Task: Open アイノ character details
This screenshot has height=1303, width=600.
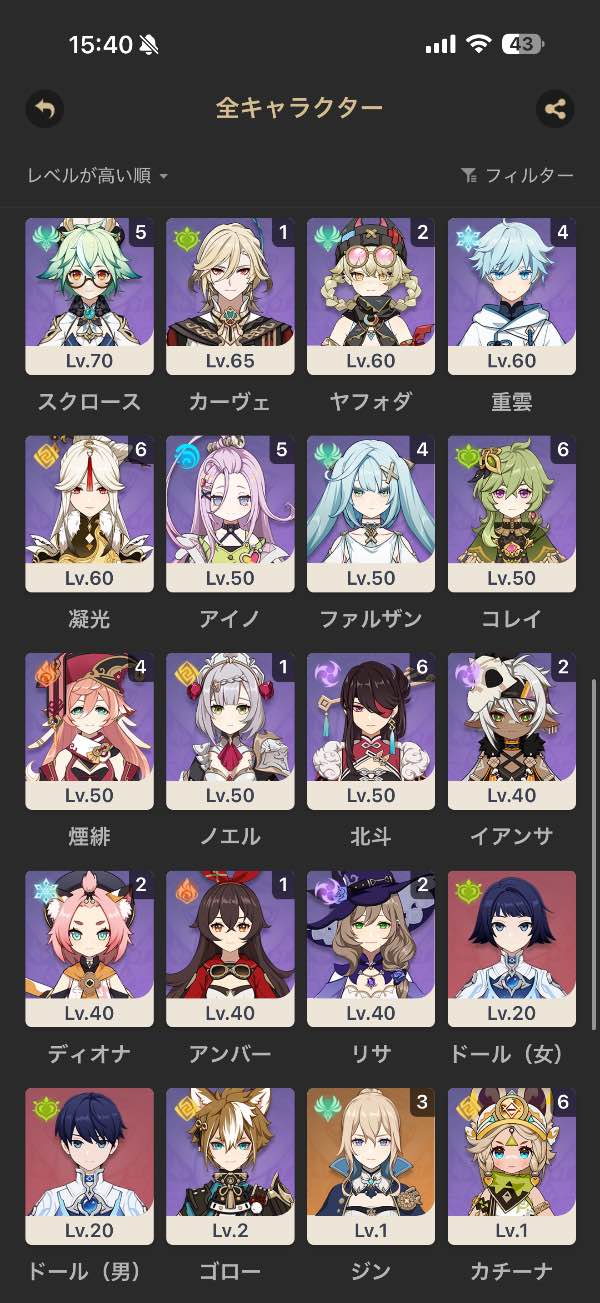Action: tap(230, 513)
